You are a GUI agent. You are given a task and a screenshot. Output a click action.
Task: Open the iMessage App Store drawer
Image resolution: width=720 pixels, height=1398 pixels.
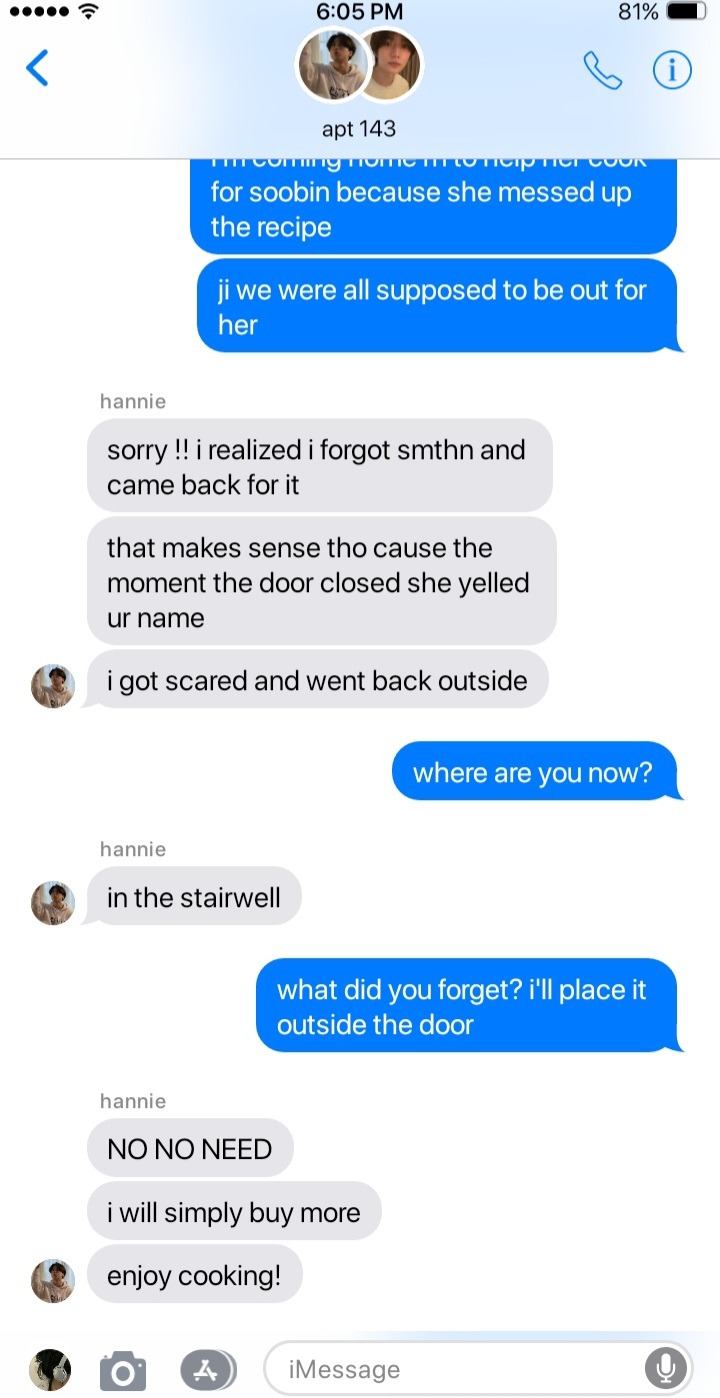click(207, 1369)
